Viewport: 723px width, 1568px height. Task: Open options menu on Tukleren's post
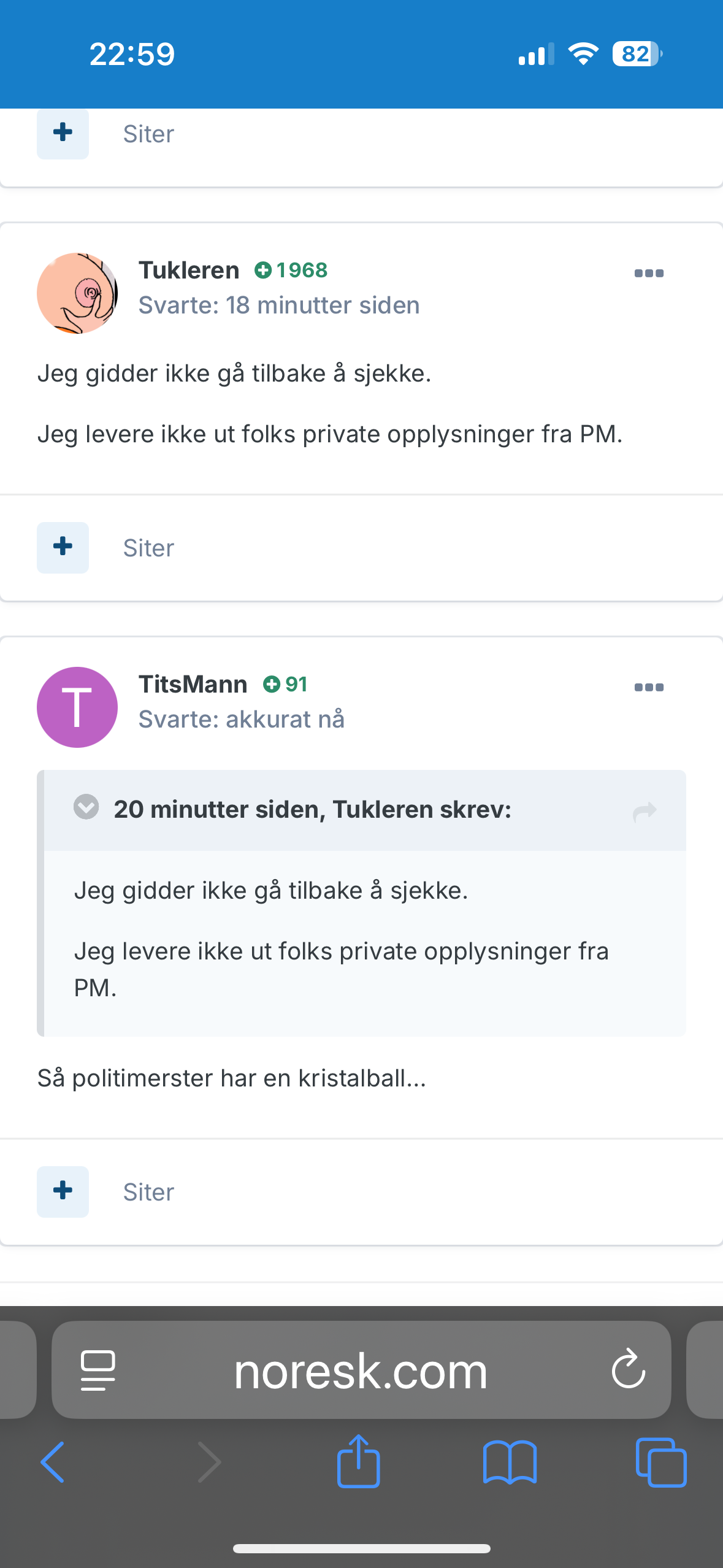(x=649, y=274)
